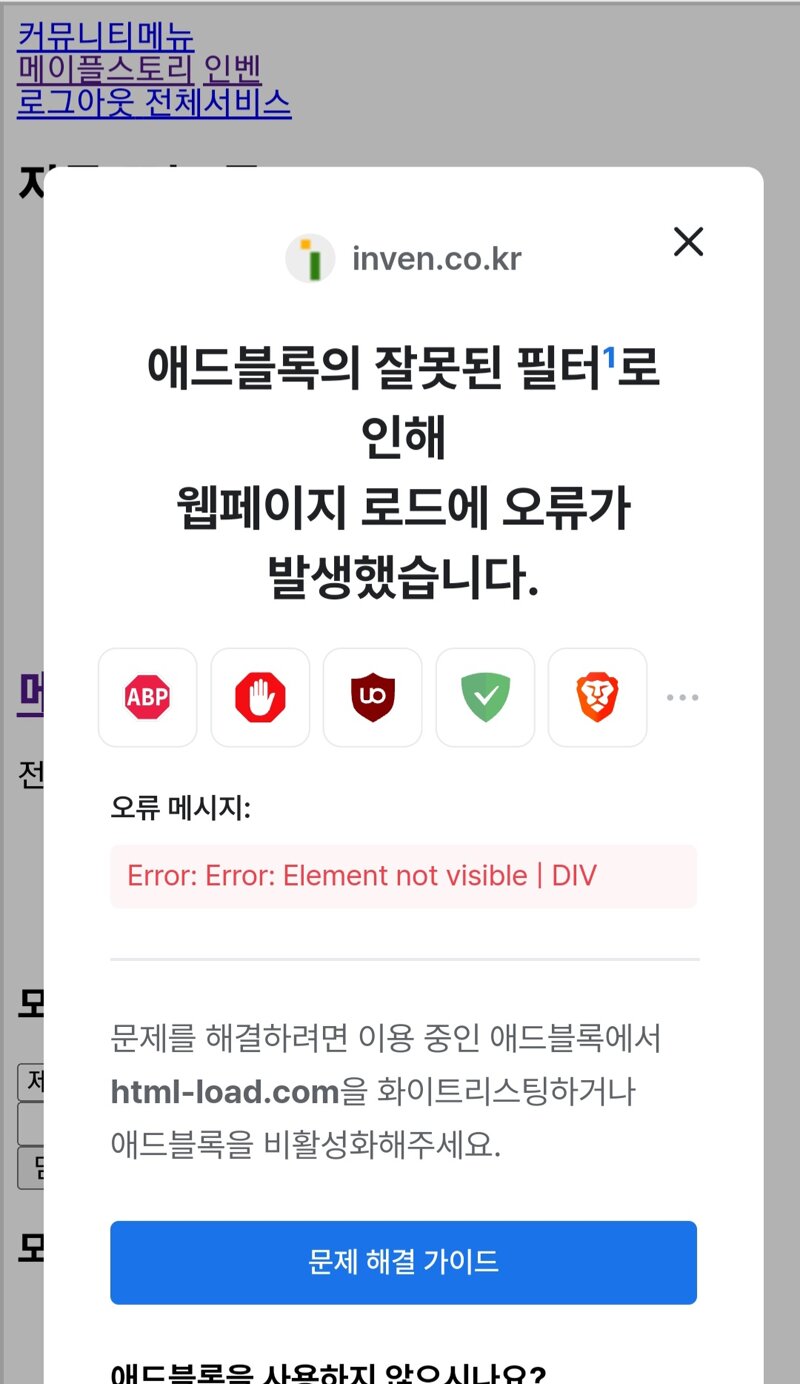
Task: Show more adblockers via the ellipsis
Action: point(682,697)
